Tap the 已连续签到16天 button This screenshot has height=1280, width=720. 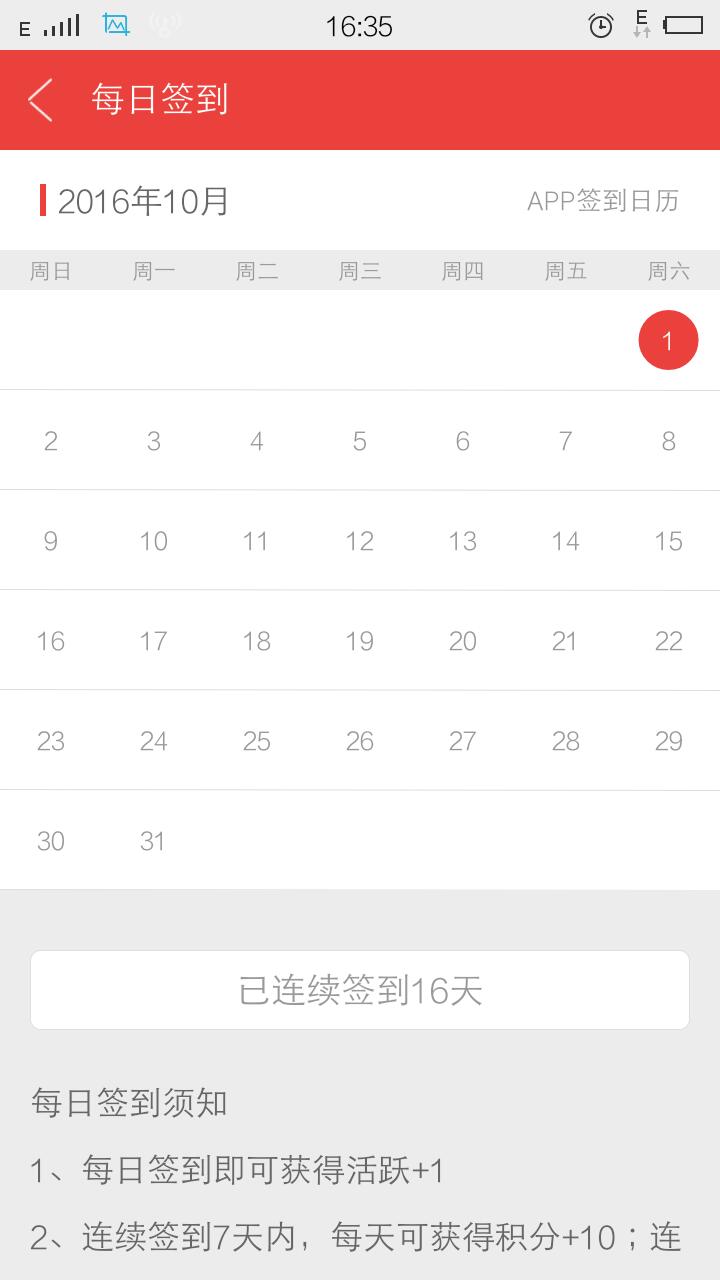(x=360, y=990)
